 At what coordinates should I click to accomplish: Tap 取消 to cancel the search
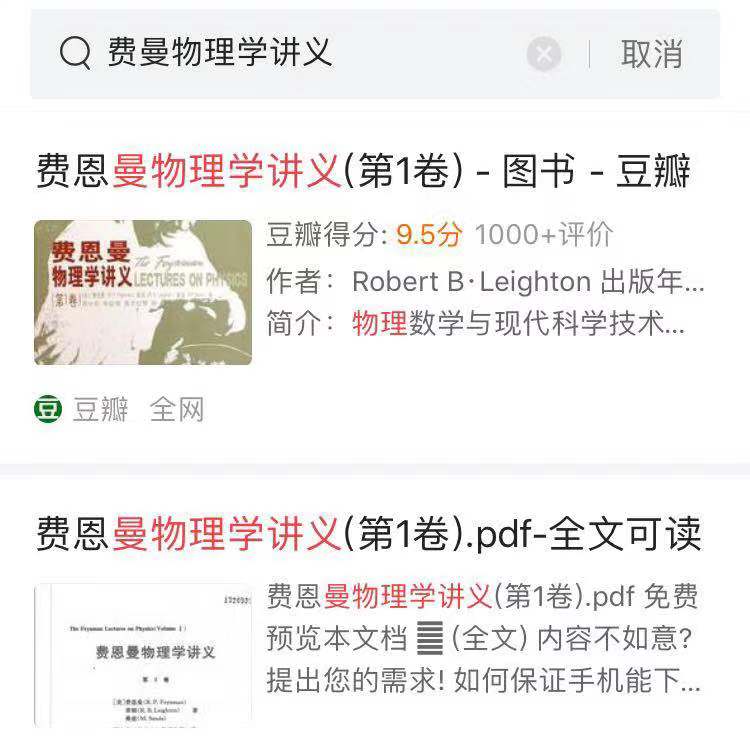click(653, 53)
